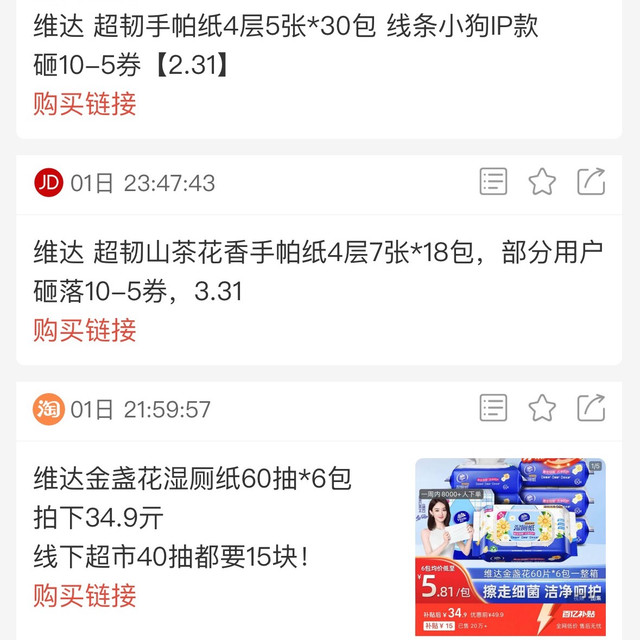Open 购买链接 for 山茶花香手帕纸 deal
The width and height of the screenshot is (640, 640).
point(85,330)
